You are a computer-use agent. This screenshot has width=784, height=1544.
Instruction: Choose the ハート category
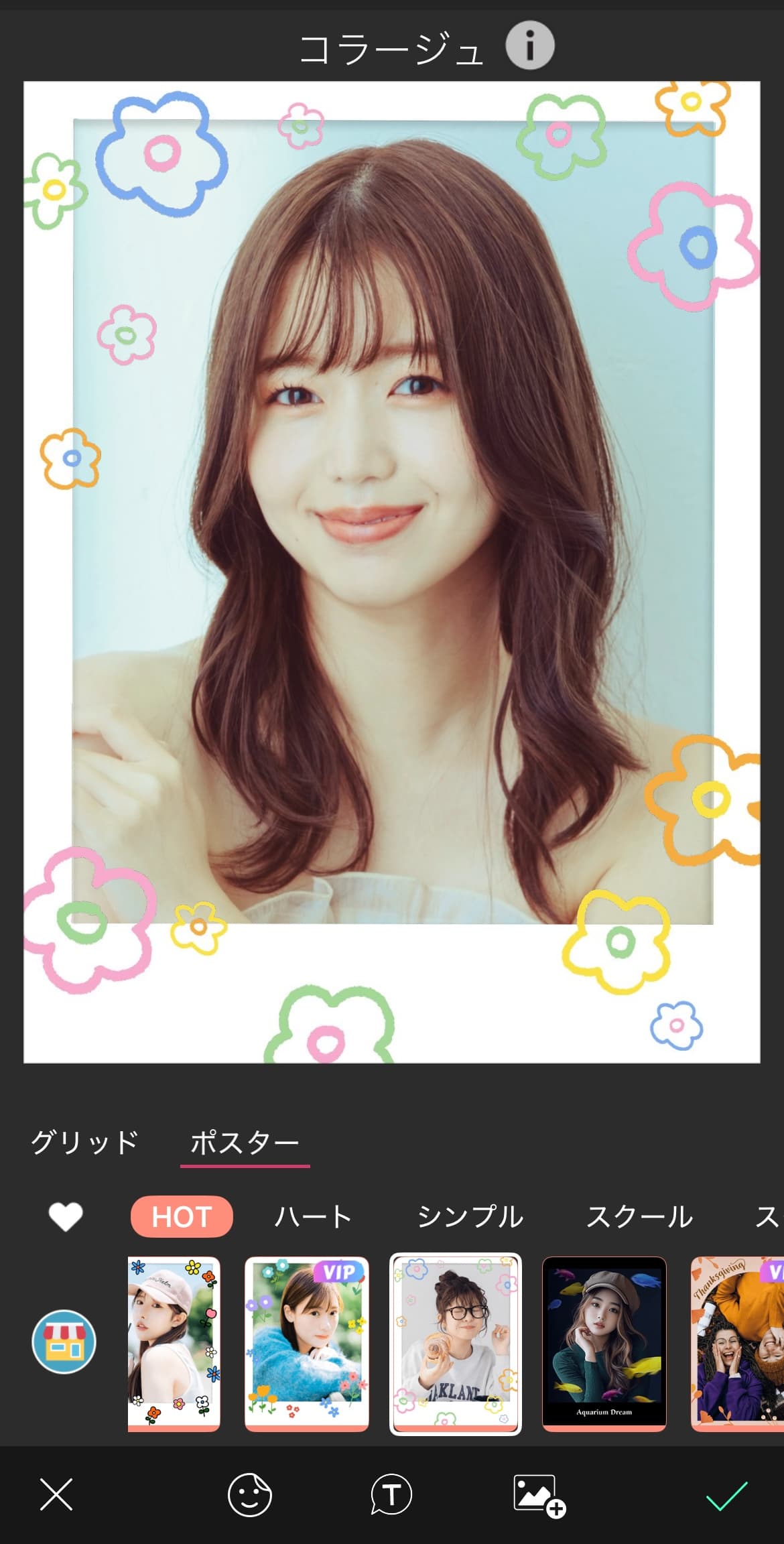[x=313, y=1216]
